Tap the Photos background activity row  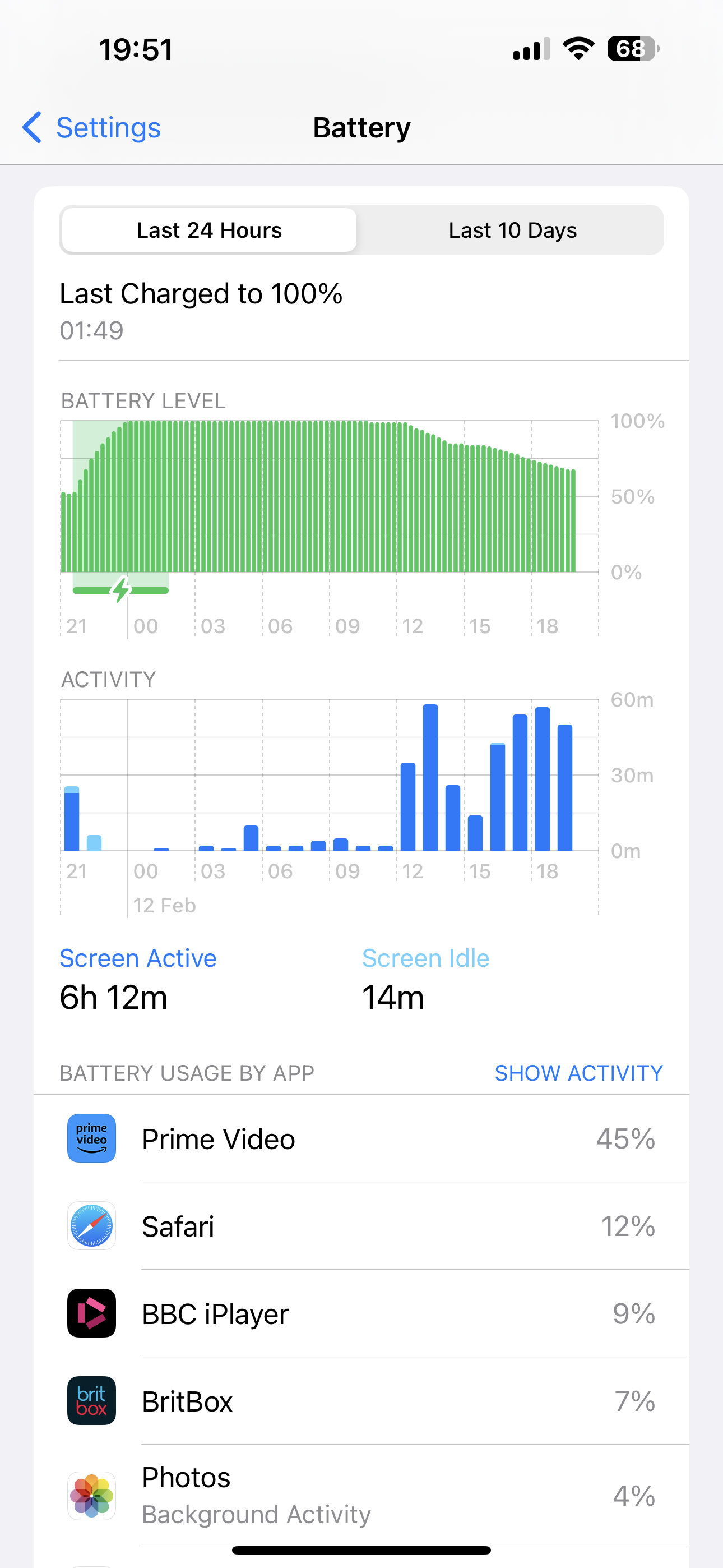click(x=361, y=1495)
